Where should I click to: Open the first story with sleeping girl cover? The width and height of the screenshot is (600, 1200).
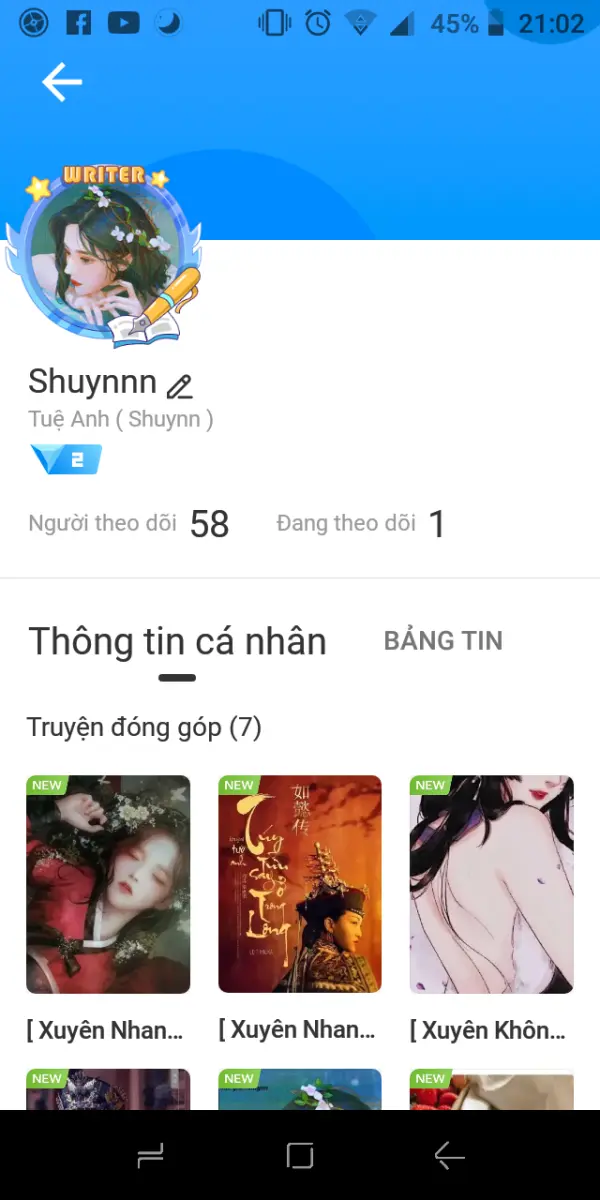(108, 884)
